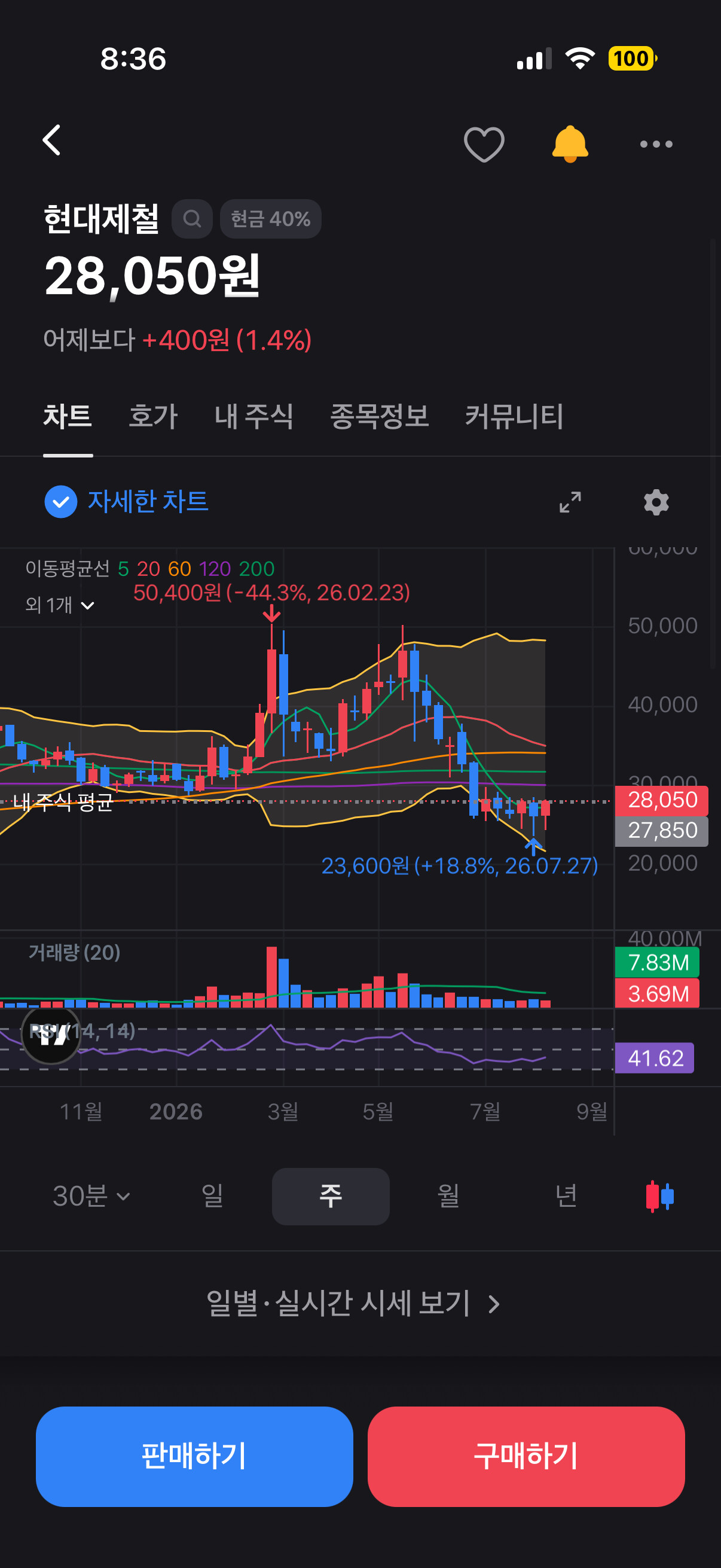The width and height of the screenshot is (721, 1568).
Task: Open the three-dot overflow menu
Action: coord(656,144)
